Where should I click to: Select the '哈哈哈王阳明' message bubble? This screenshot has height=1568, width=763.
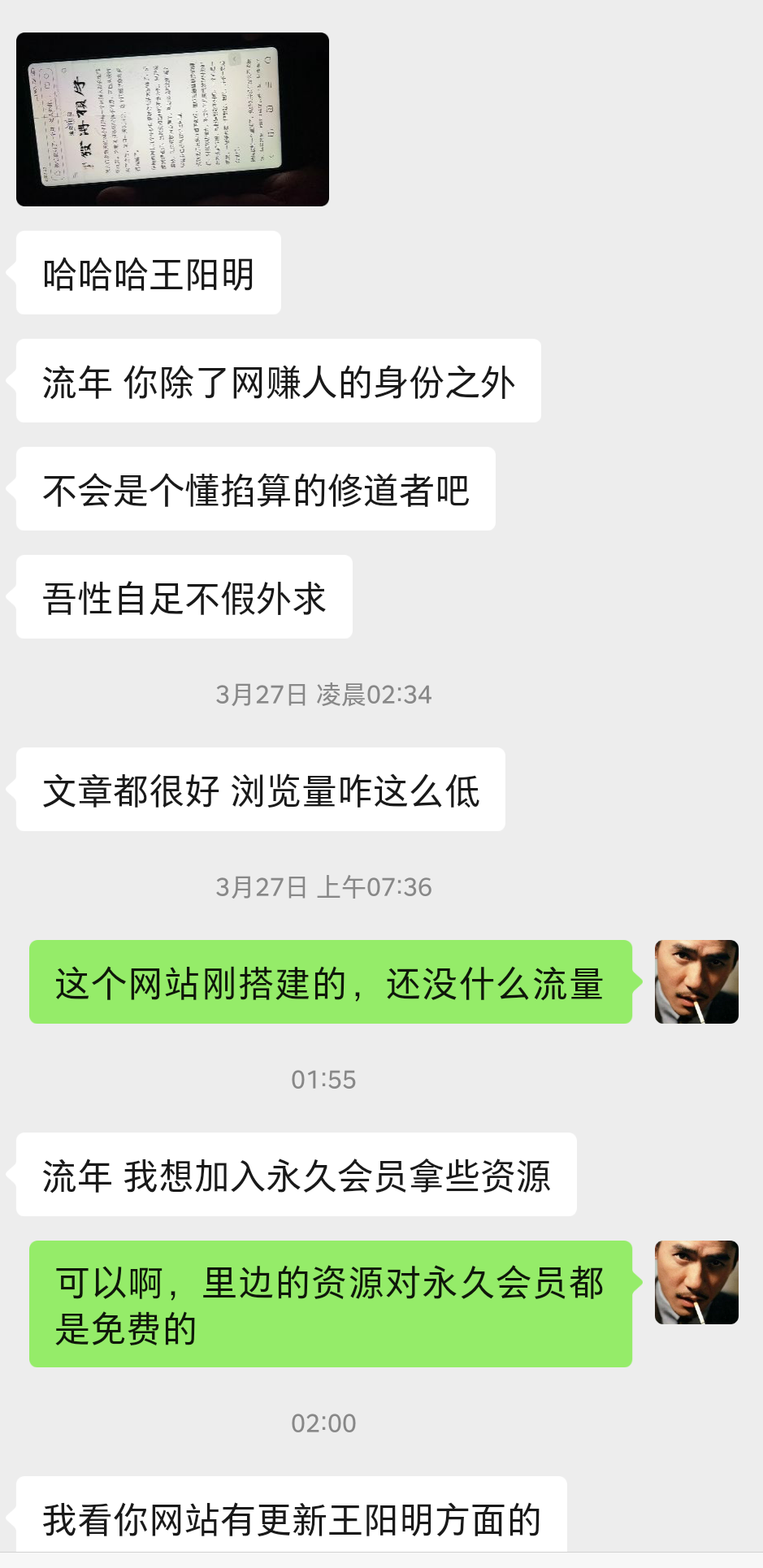[148, 271]
